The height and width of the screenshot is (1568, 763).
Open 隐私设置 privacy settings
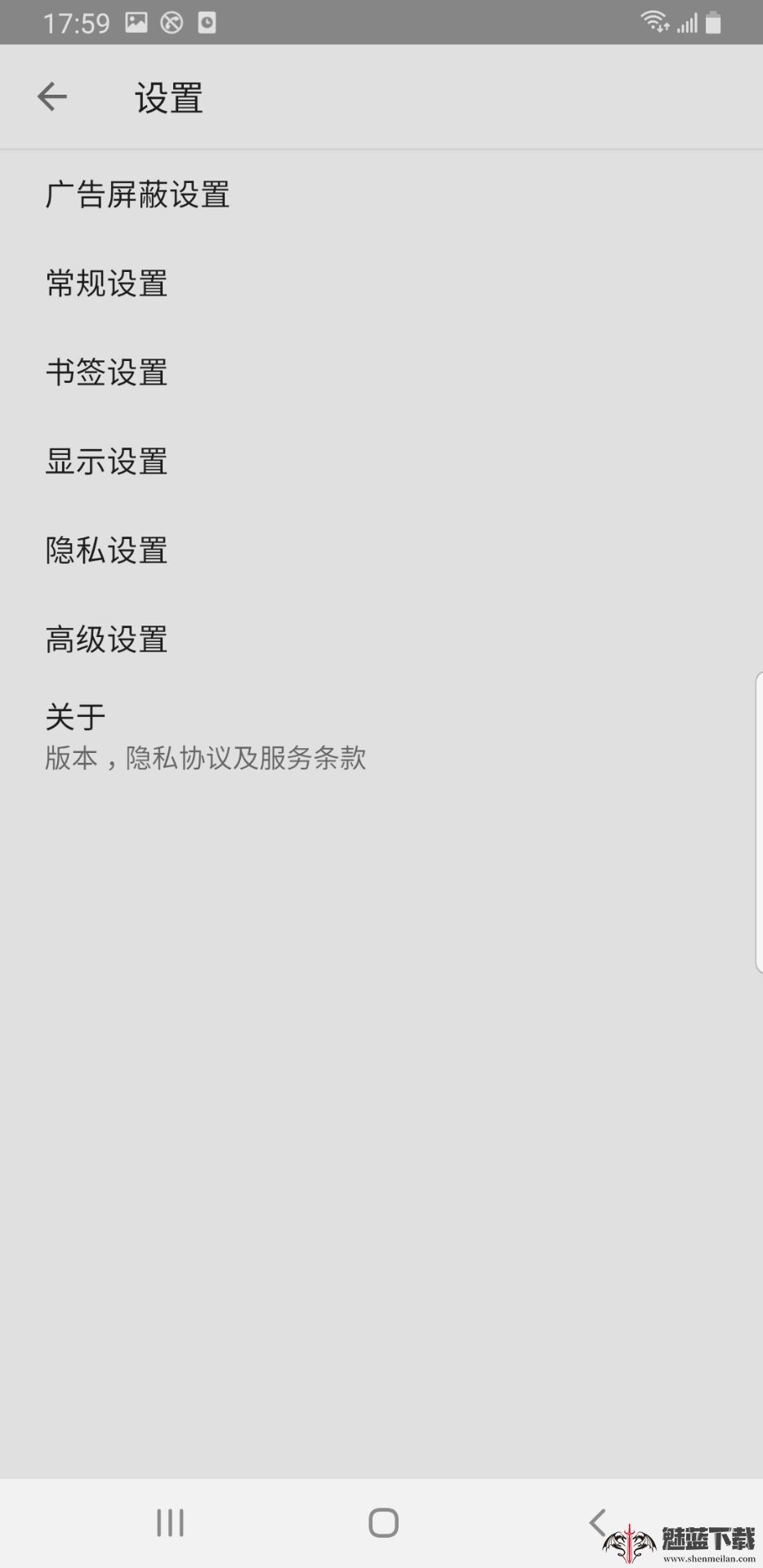[x=106, y=550]
